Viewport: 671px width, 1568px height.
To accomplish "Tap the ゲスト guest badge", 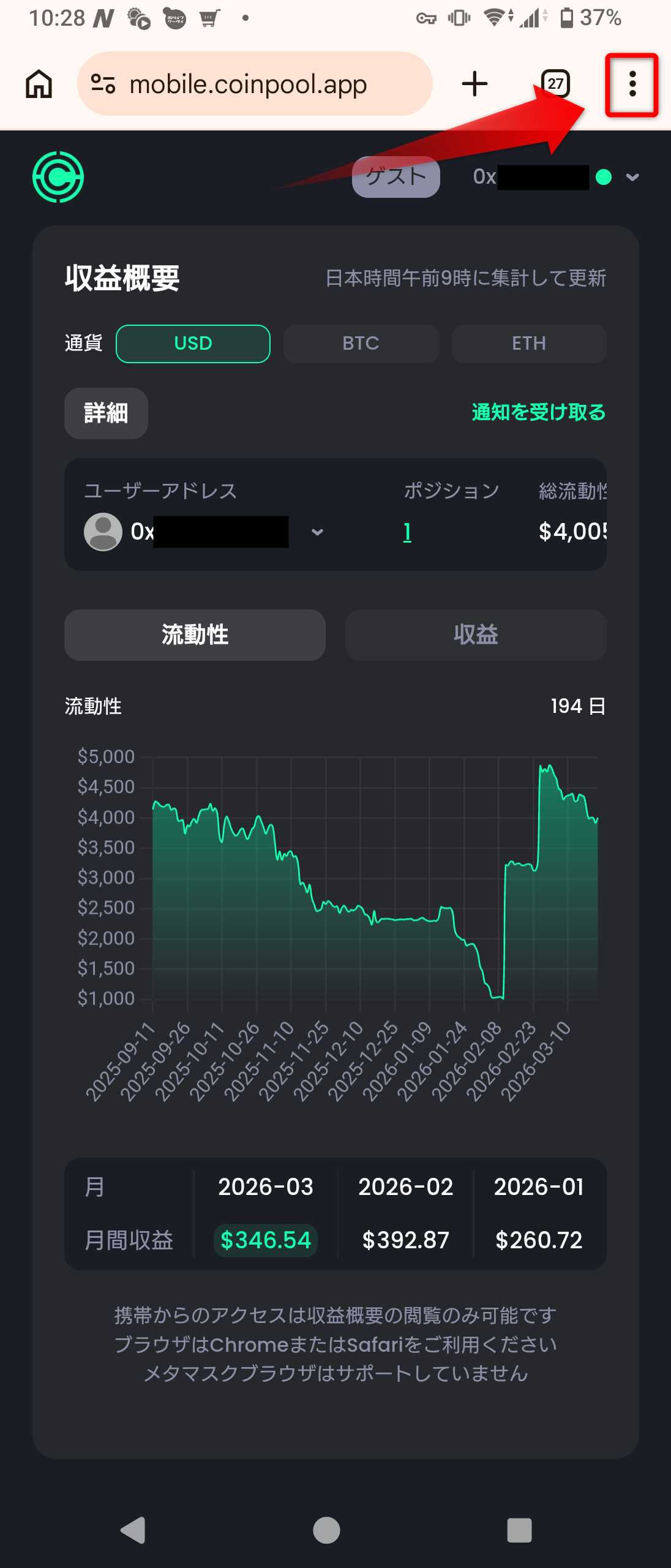I will pyautogui.click(x=395, y=177).
